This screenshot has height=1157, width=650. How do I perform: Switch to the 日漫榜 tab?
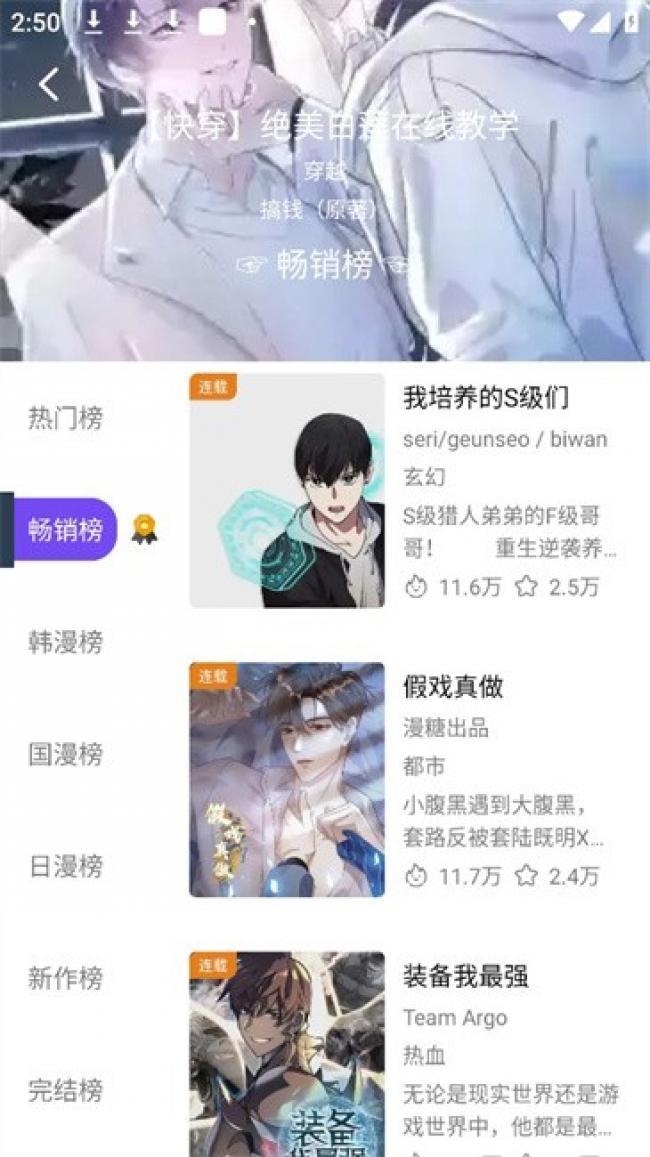point(65,866)
